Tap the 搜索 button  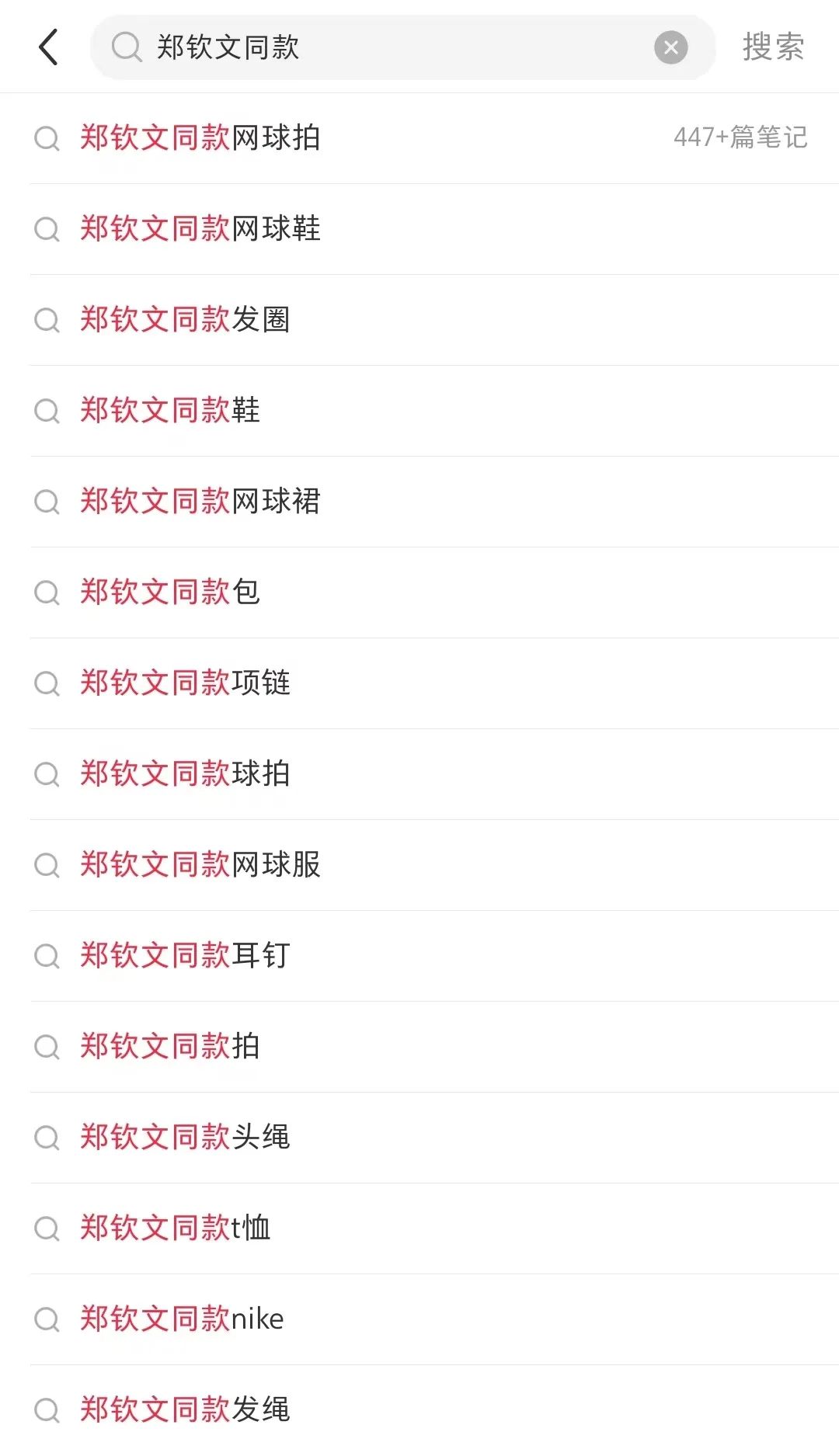pyautogui.click(x=773, y=47)
